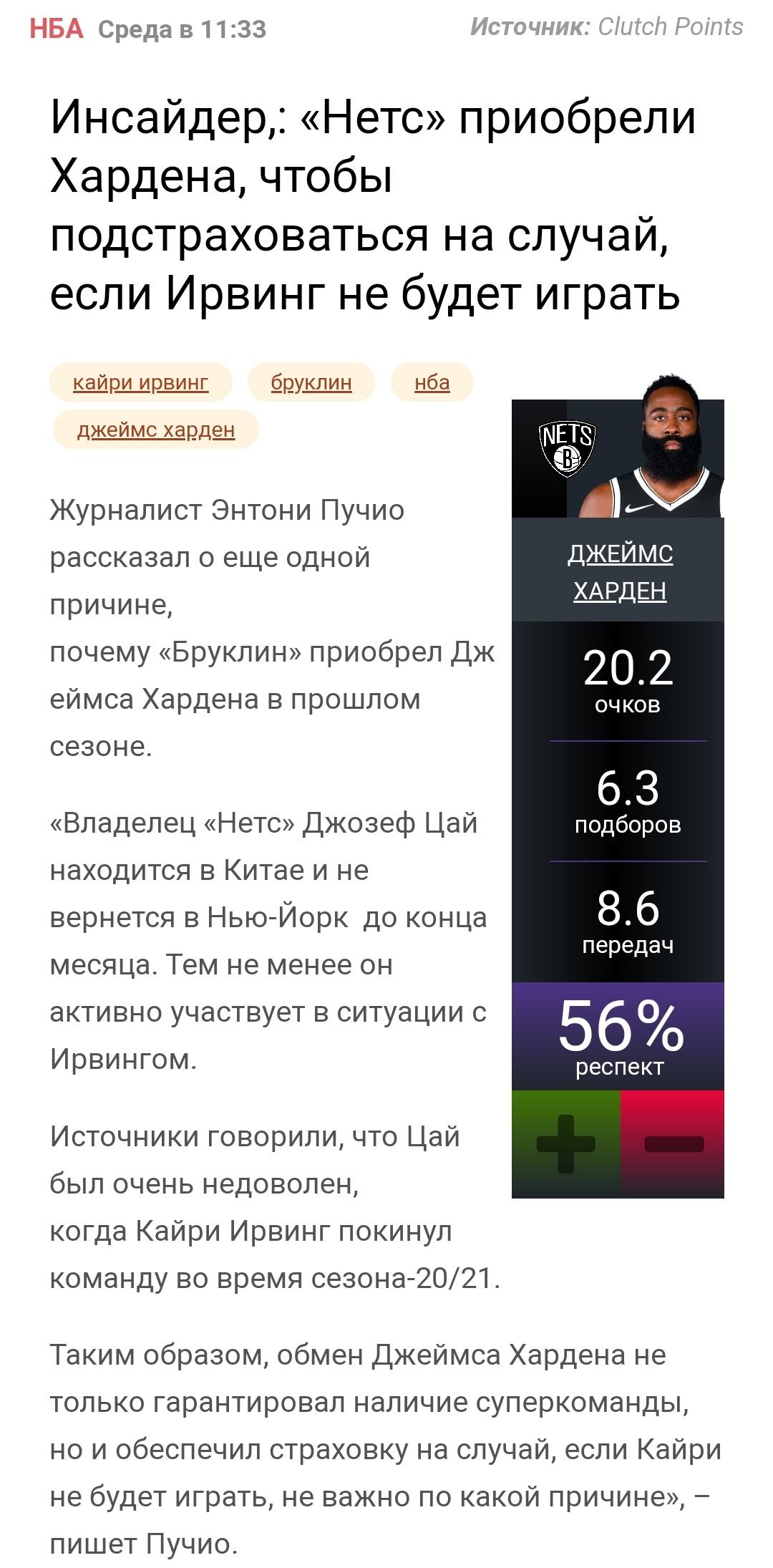The image size is (773, 1568).
Task: Open the Clutch Points source link
Action: click(670, 27)
